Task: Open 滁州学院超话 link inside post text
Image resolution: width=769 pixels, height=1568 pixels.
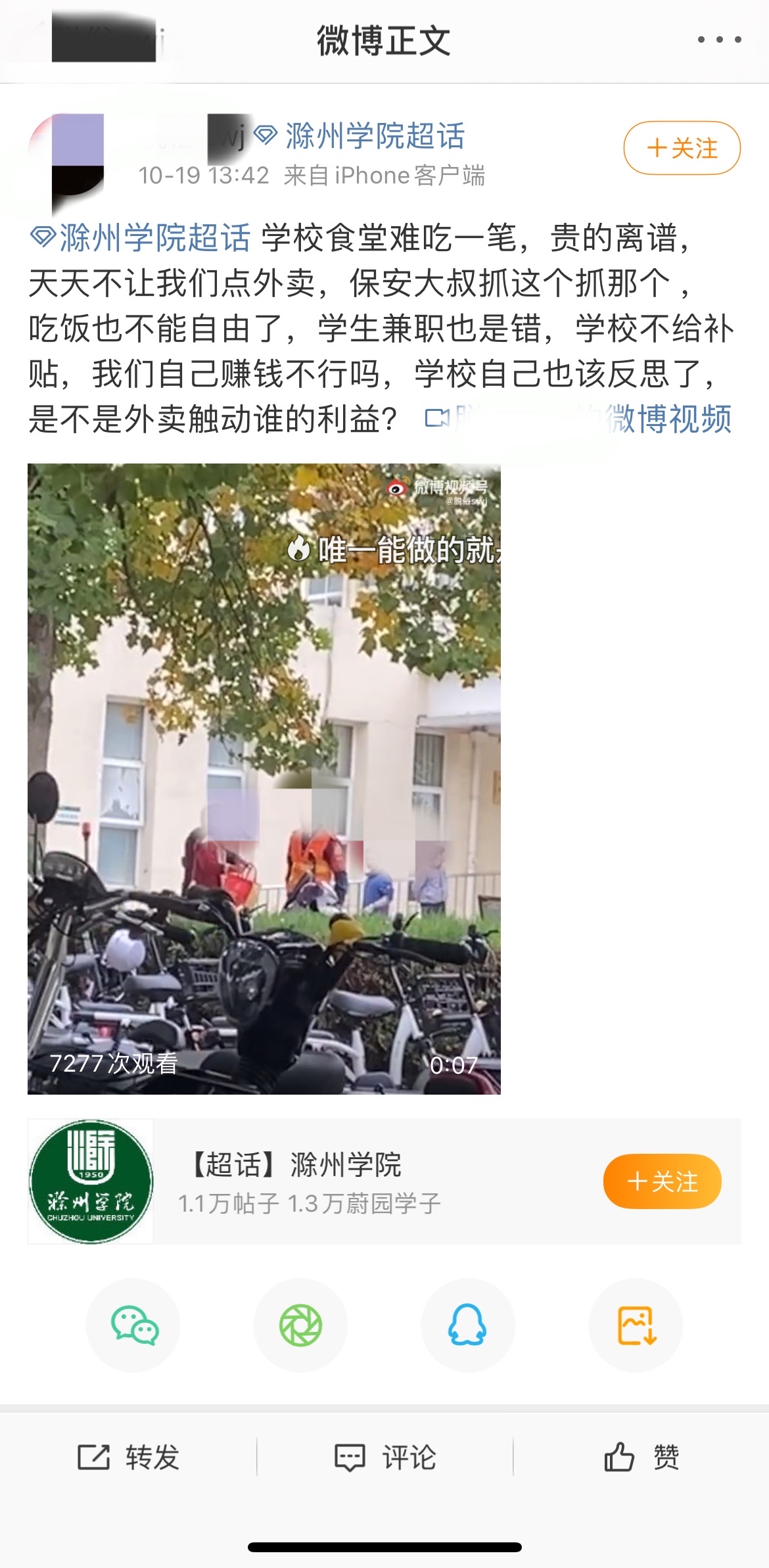Action: [141, 237]
